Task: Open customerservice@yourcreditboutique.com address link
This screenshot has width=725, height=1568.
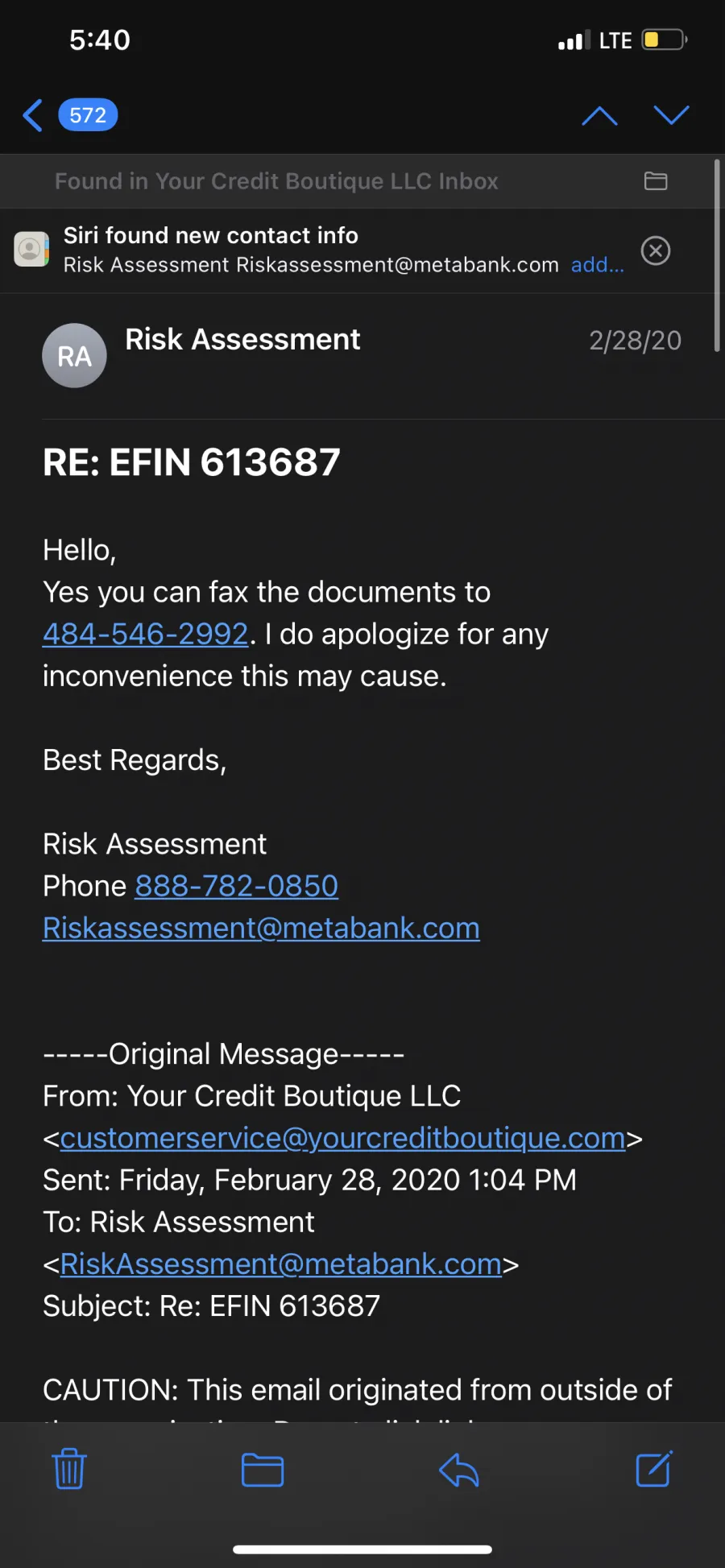Action: point(343,1138)
